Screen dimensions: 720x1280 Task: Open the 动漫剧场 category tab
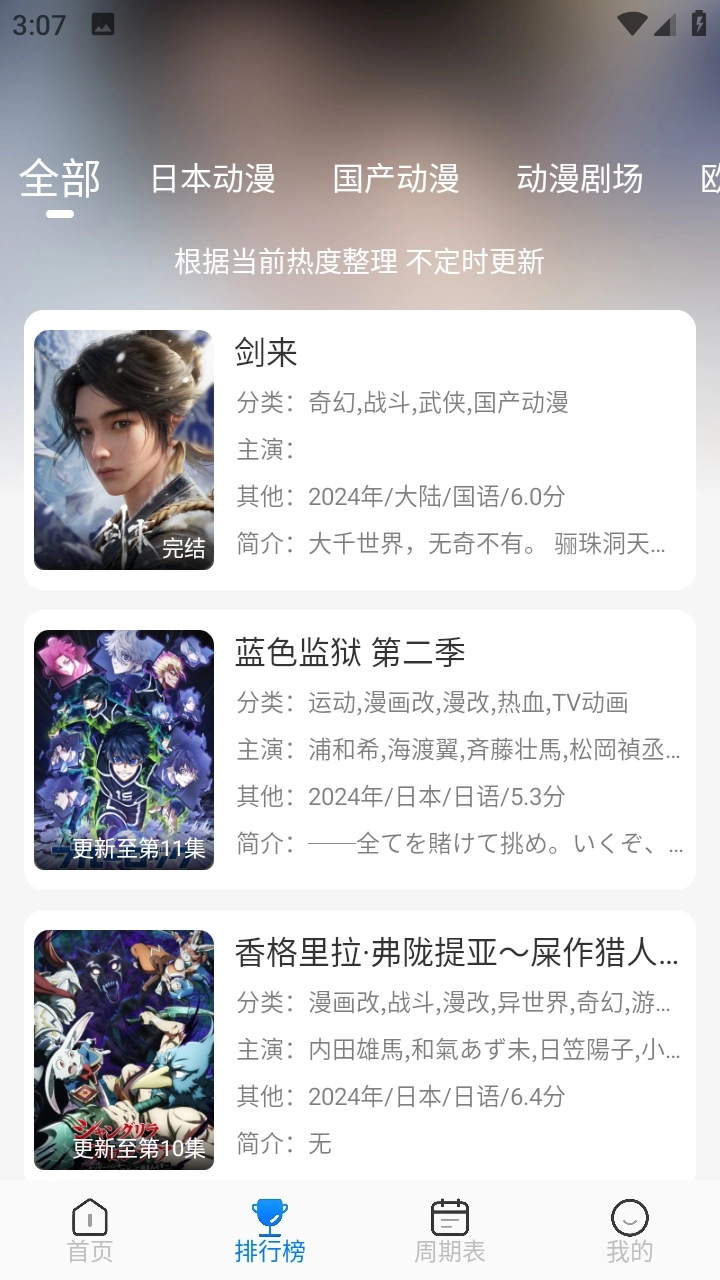(x=580, y=179)
